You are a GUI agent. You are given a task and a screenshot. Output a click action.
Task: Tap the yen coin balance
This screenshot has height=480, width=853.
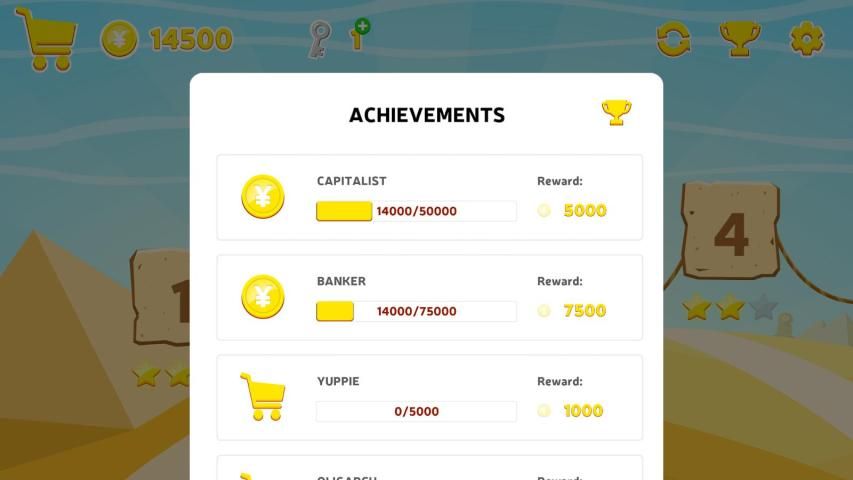pyautogui.click(x=167, y=40)
